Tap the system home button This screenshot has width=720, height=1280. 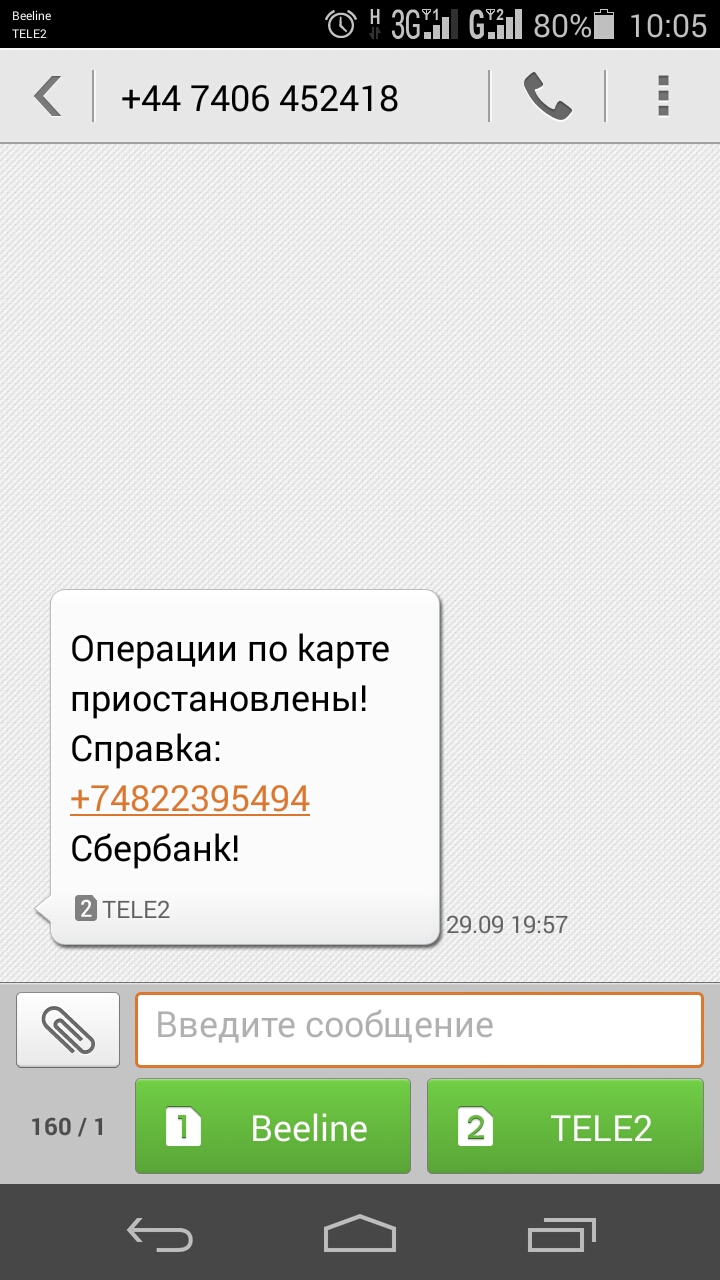pyautogui.click(x=360, y=1233)
